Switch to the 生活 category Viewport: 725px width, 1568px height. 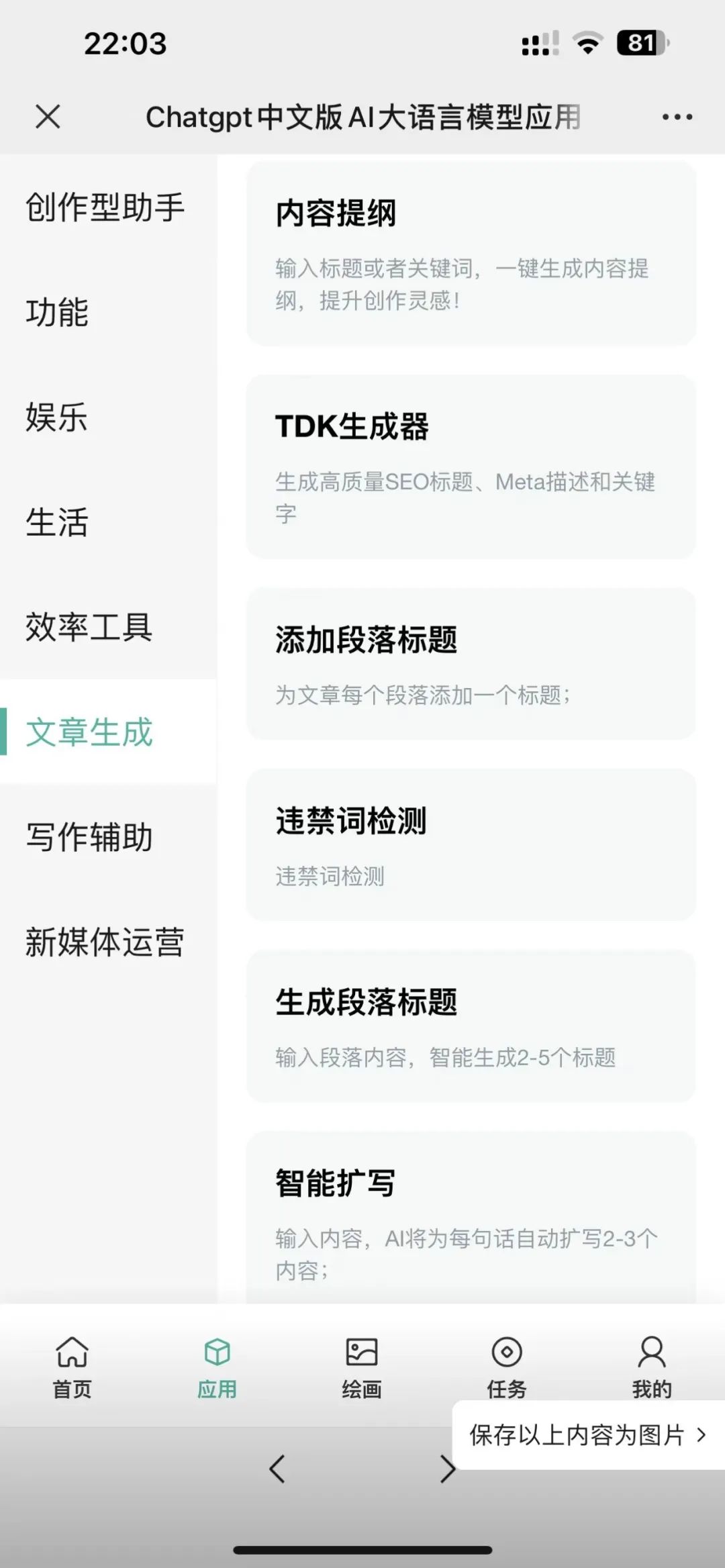(108, 522)
